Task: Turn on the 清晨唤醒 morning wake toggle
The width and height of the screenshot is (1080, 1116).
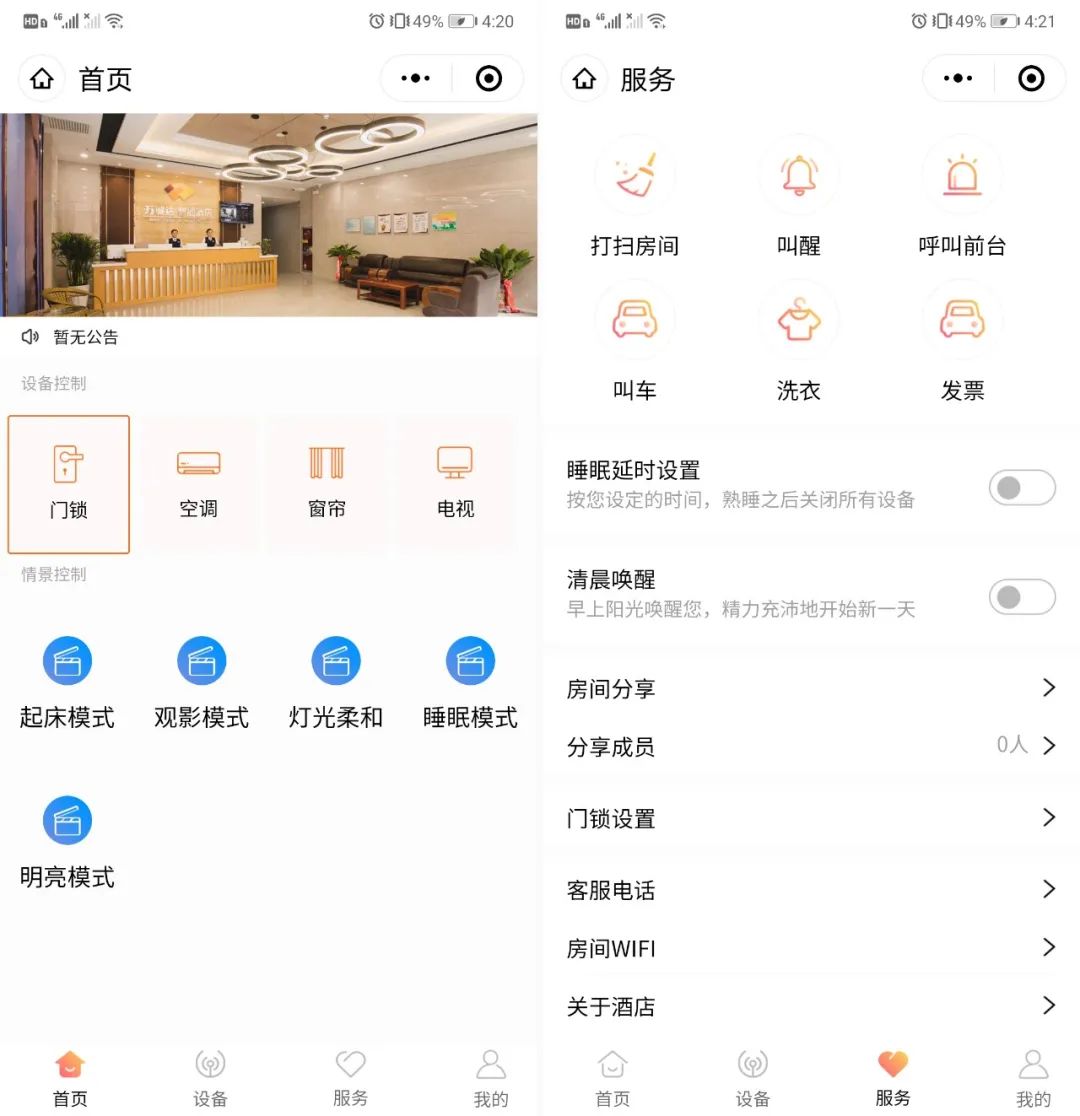Action: [x=1021, y=597]
